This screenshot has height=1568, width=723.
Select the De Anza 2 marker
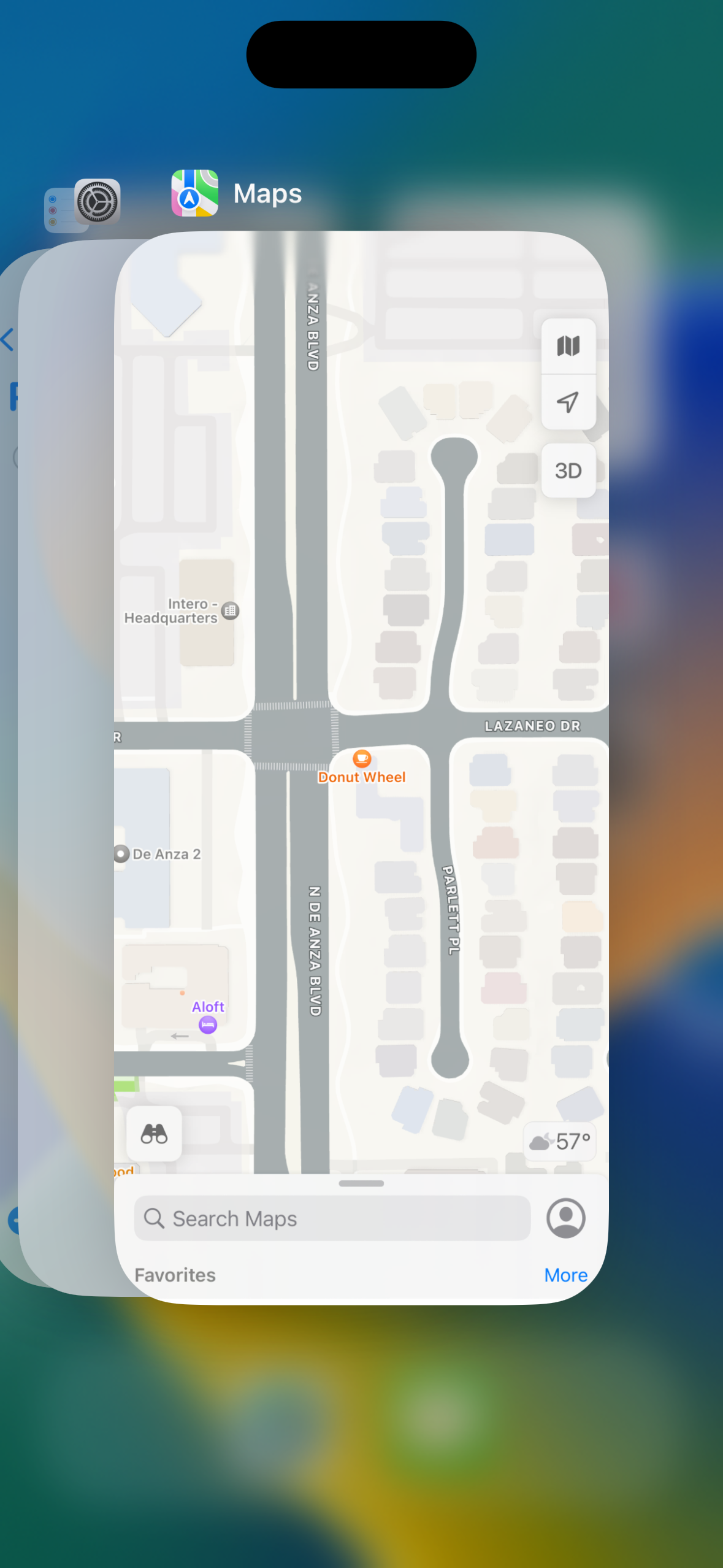121,853
